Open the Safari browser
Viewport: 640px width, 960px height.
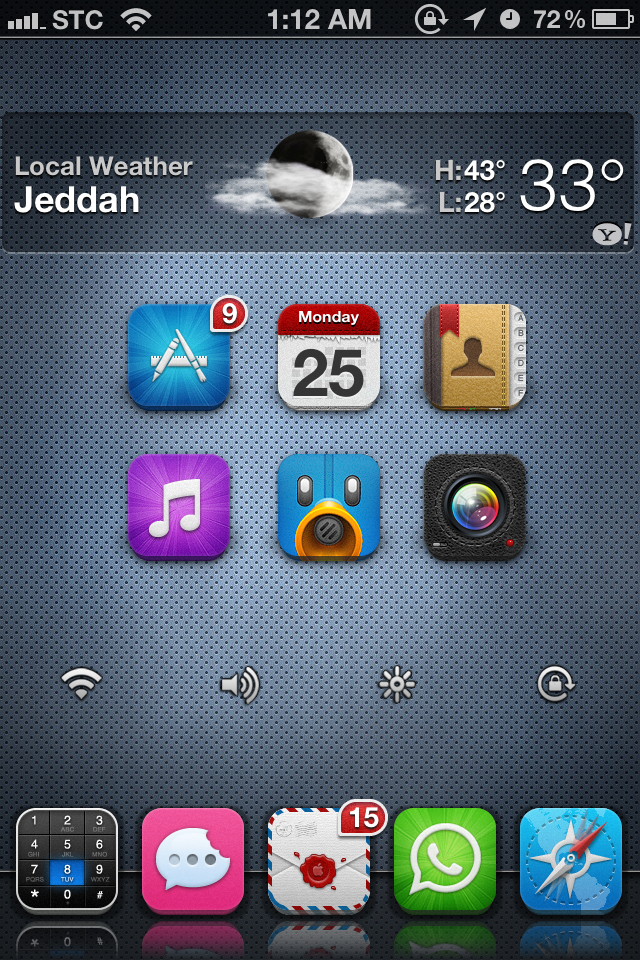click(571, 860)
